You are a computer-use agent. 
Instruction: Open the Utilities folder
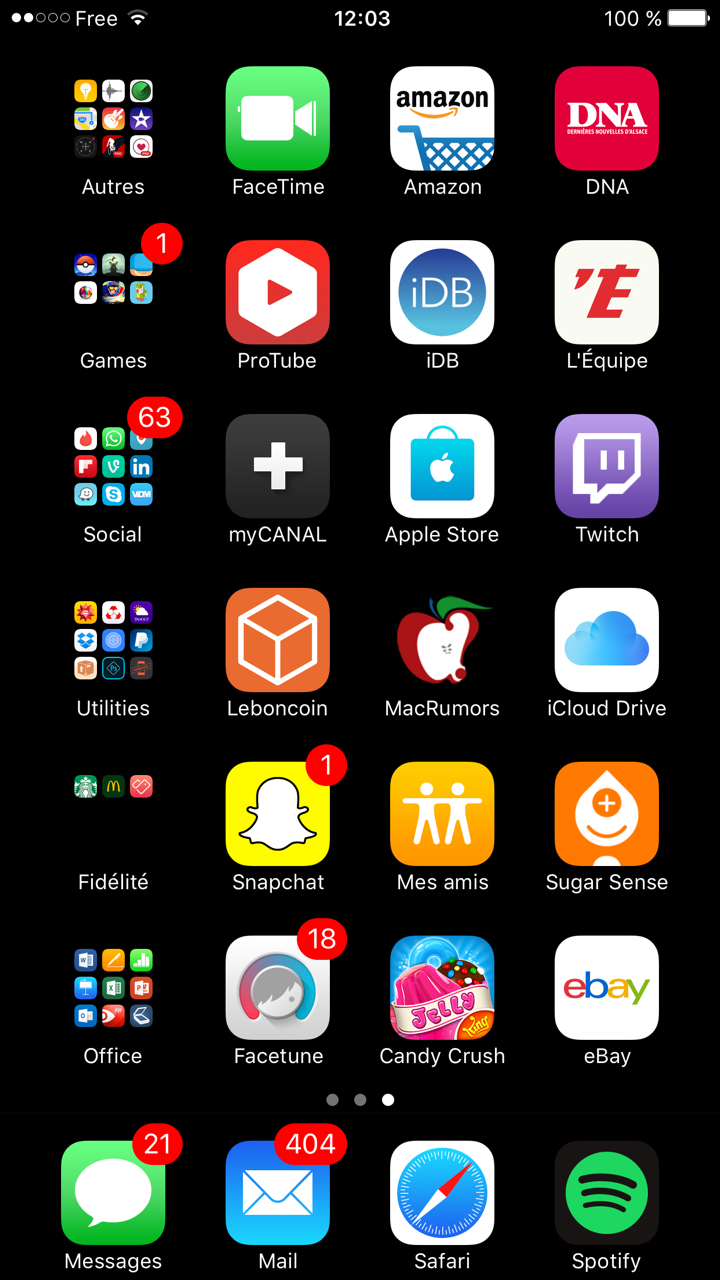pyautogui.click(x=113, y=641)
